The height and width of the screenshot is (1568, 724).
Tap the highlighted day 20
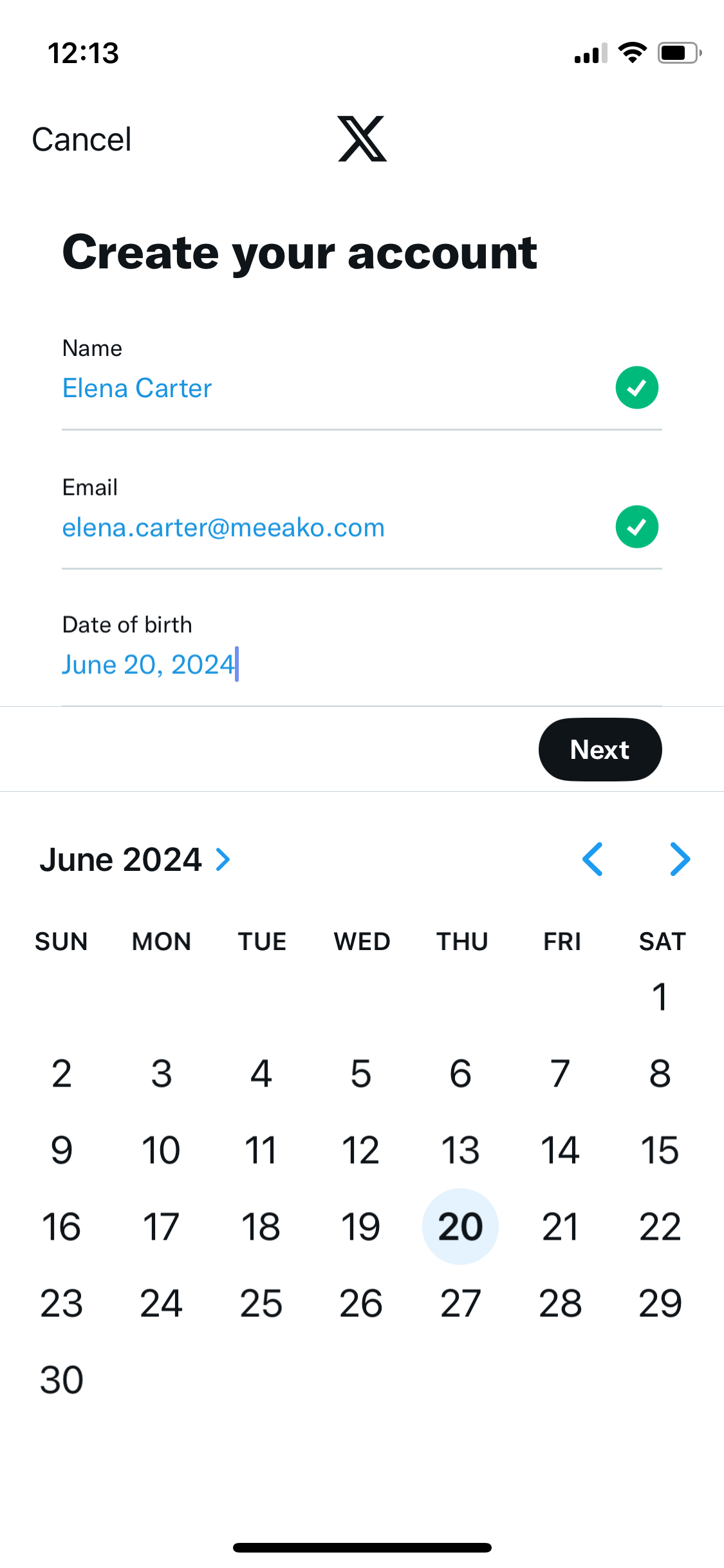pyautogui.click(x=461, y=1226)
